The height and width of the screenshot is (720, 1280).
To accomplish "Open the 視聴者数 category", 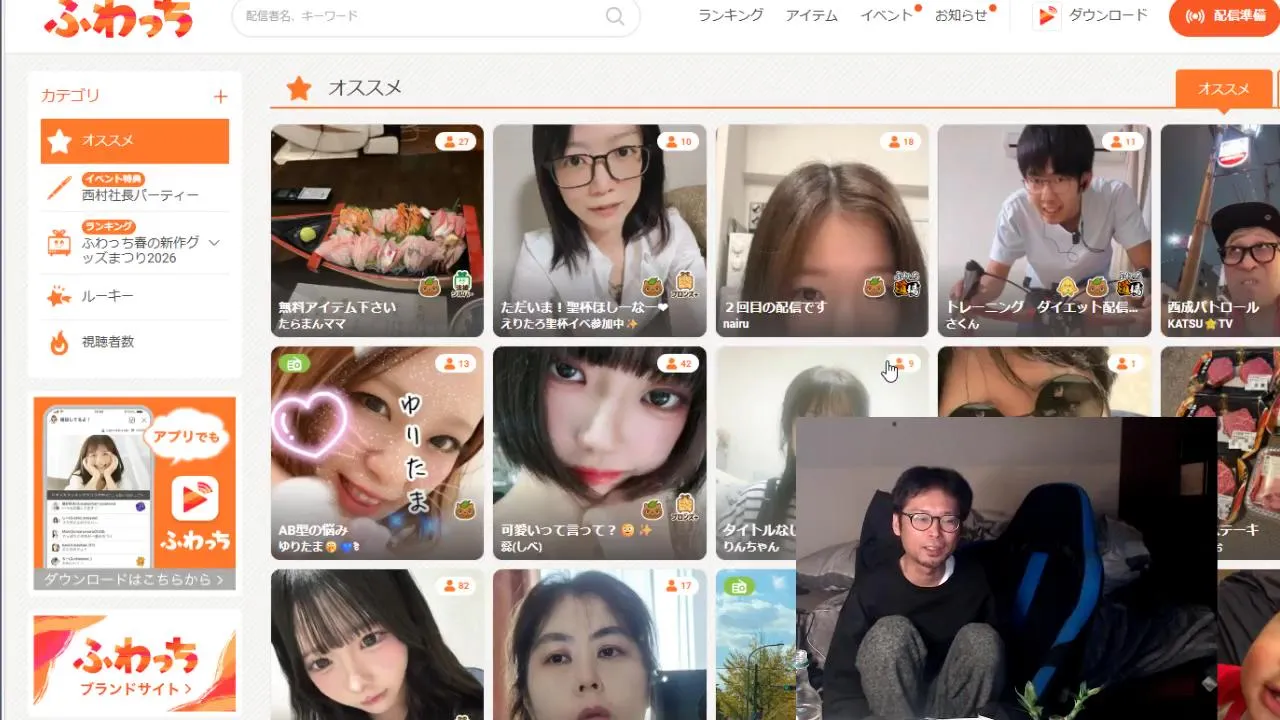I will 107,342.
